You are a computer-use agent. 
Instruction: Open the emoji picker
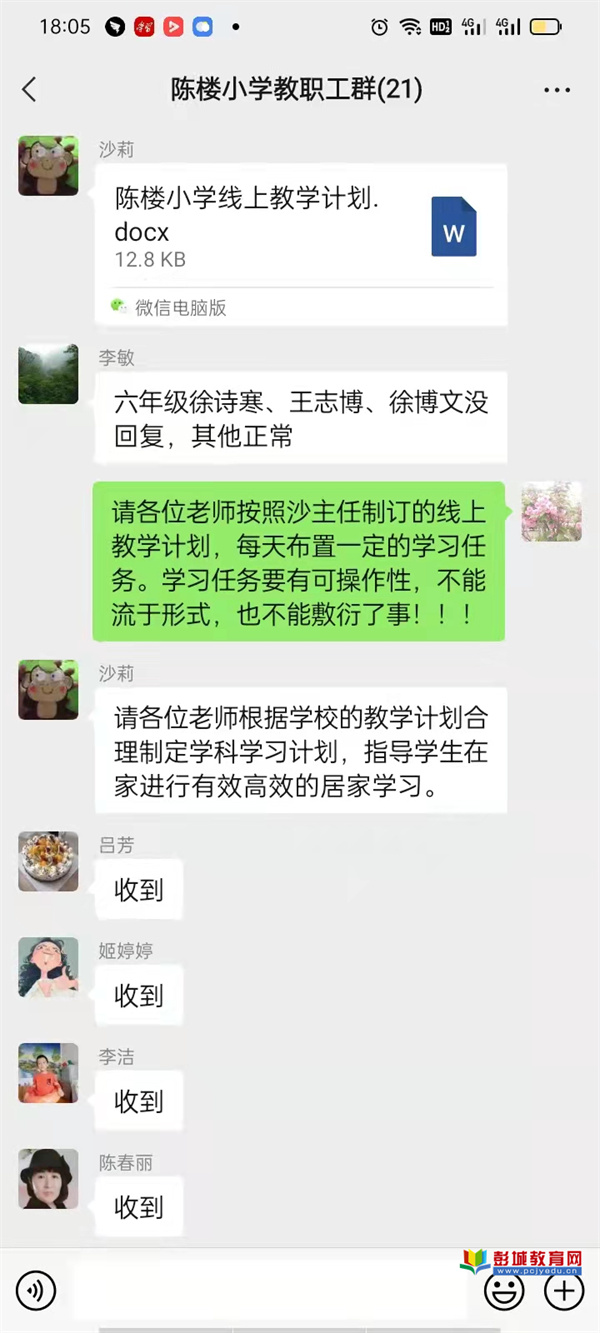tap(503, 1291)
